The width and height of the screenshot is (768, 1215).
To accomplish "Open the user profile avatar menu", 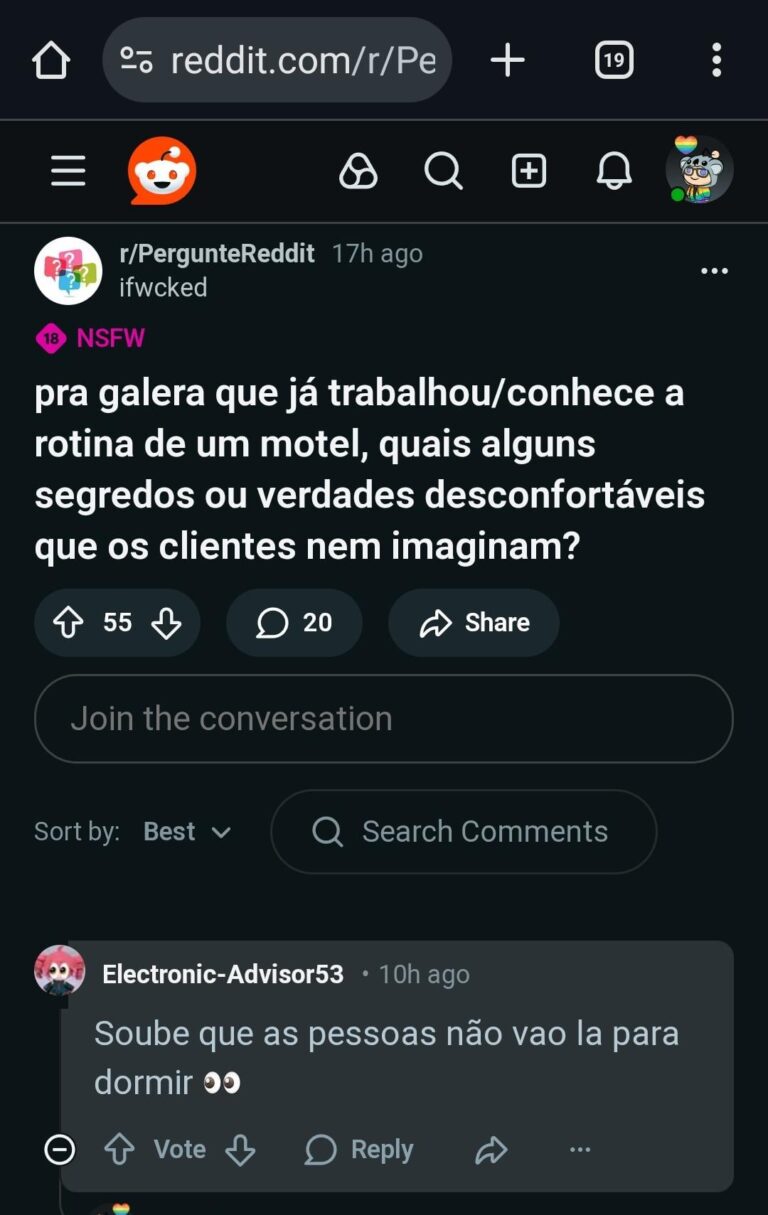I will tap(699, 171).
